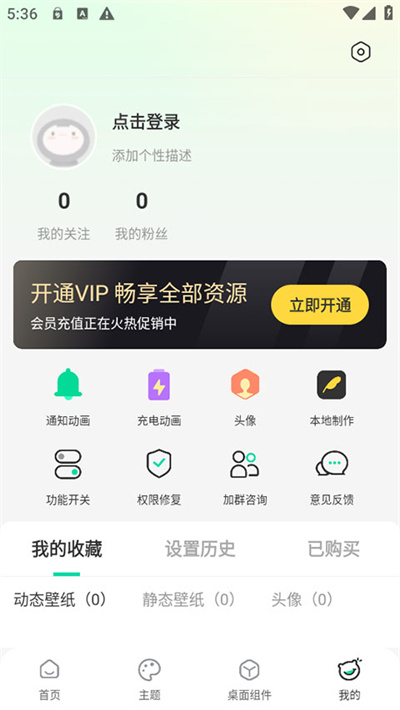
Task: Open 加群咨询 group consultation
Action: coord(245,477)
